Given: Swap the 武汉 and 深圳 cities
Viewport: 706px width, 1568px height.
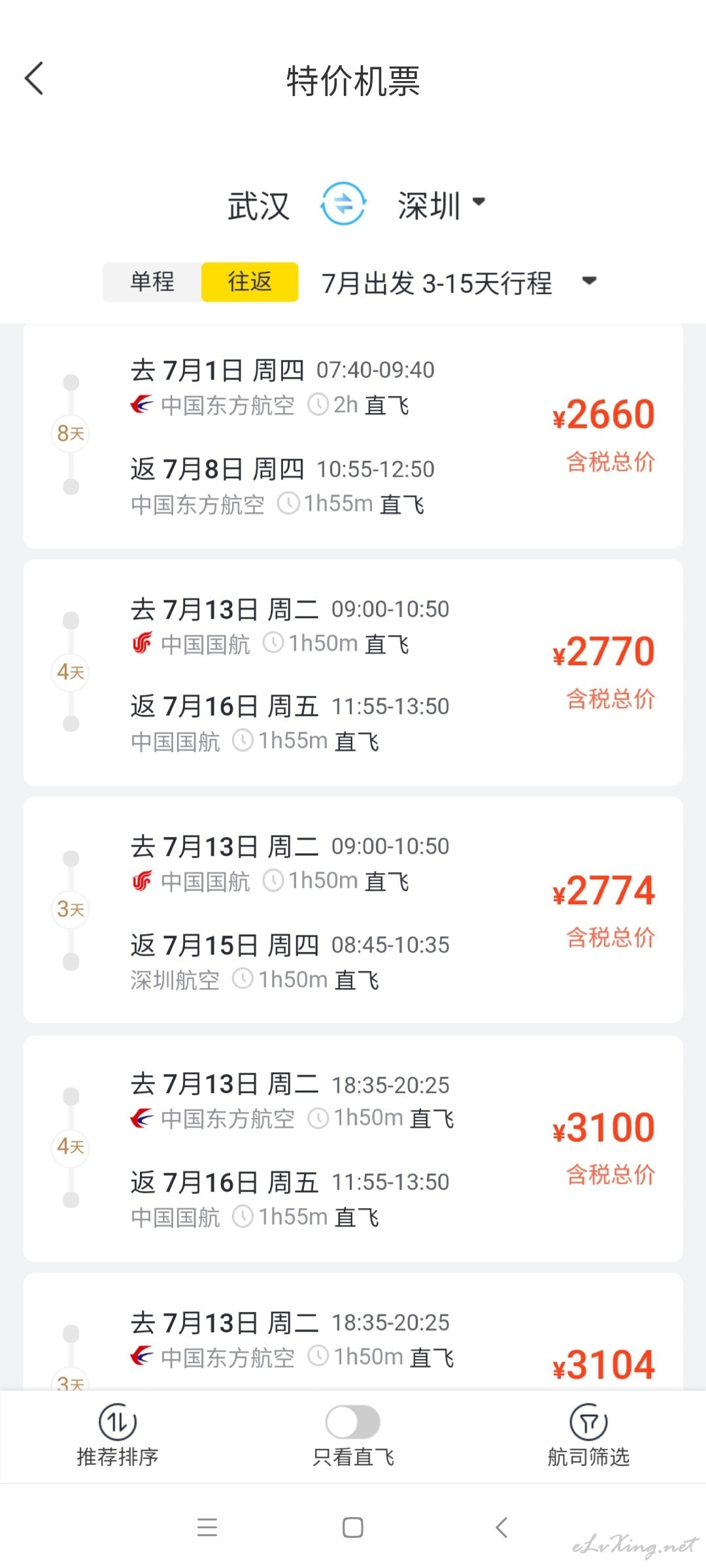Looking at the screenshot, I should tap(343, 204).
